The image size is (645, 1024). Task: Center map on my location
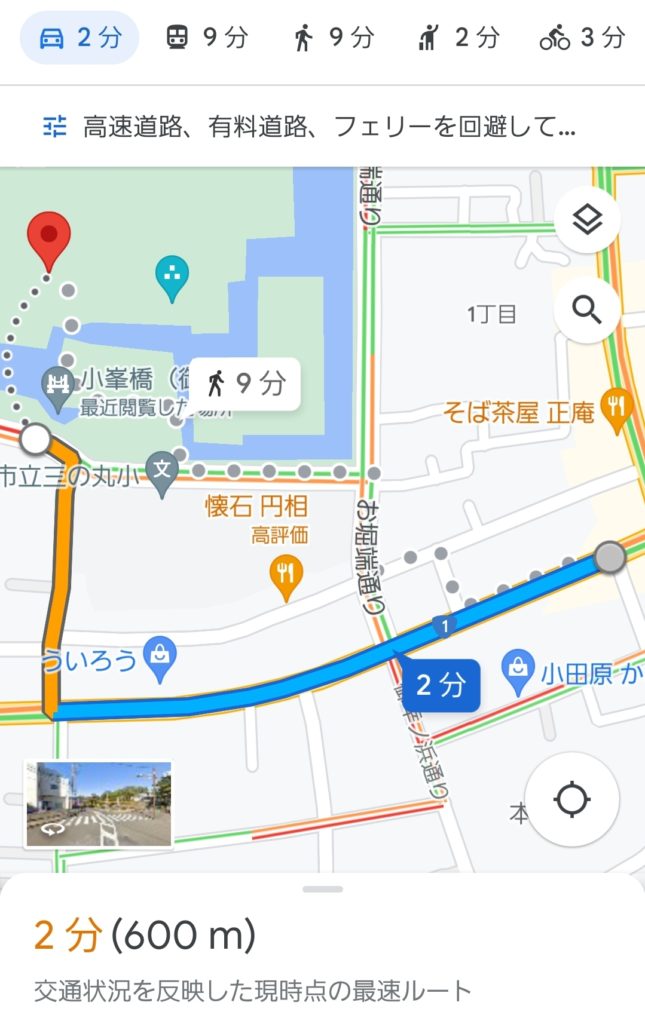571,800
